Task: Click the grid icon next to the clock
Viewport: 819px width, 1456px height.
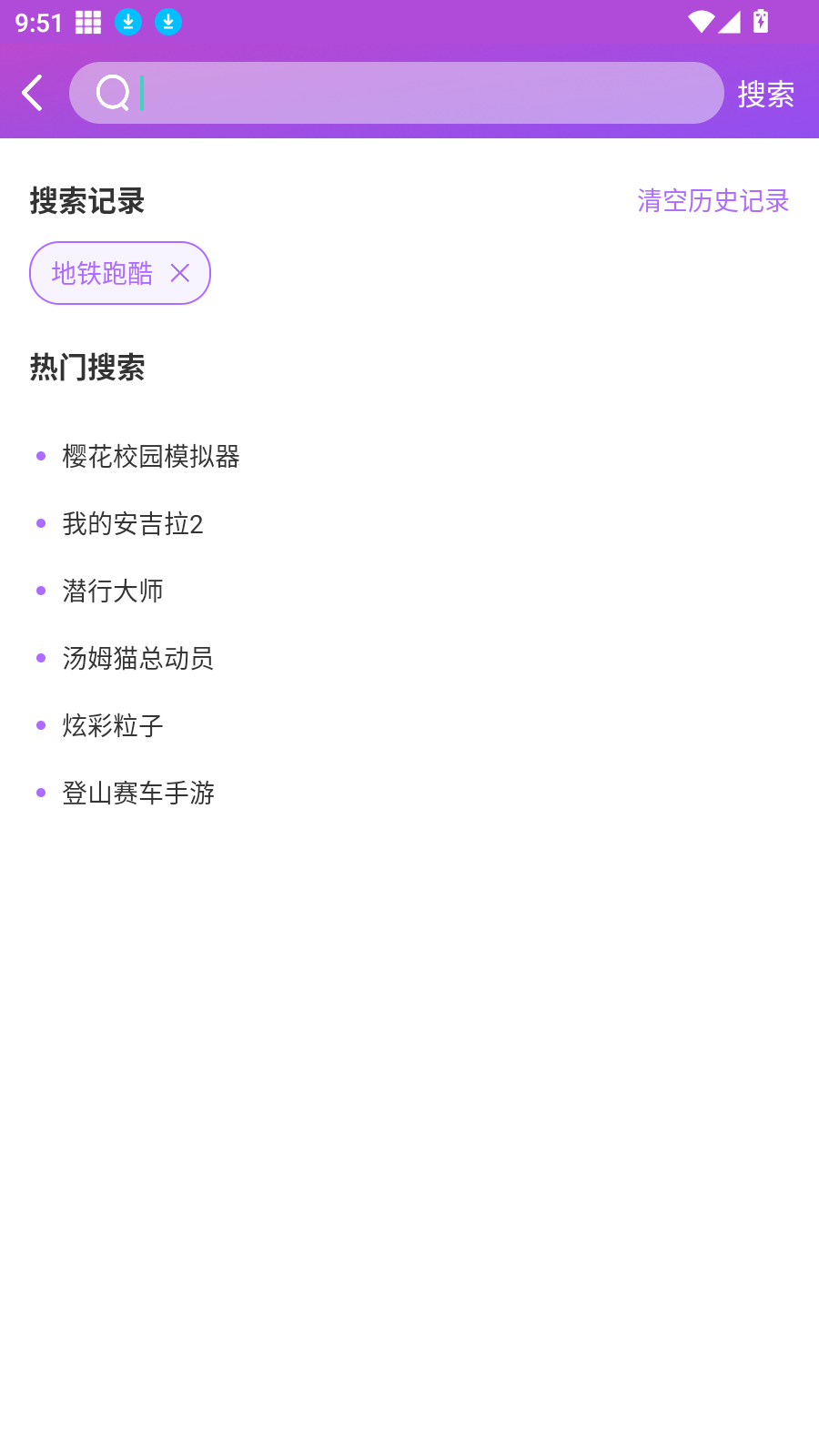Action: point(87,21)
